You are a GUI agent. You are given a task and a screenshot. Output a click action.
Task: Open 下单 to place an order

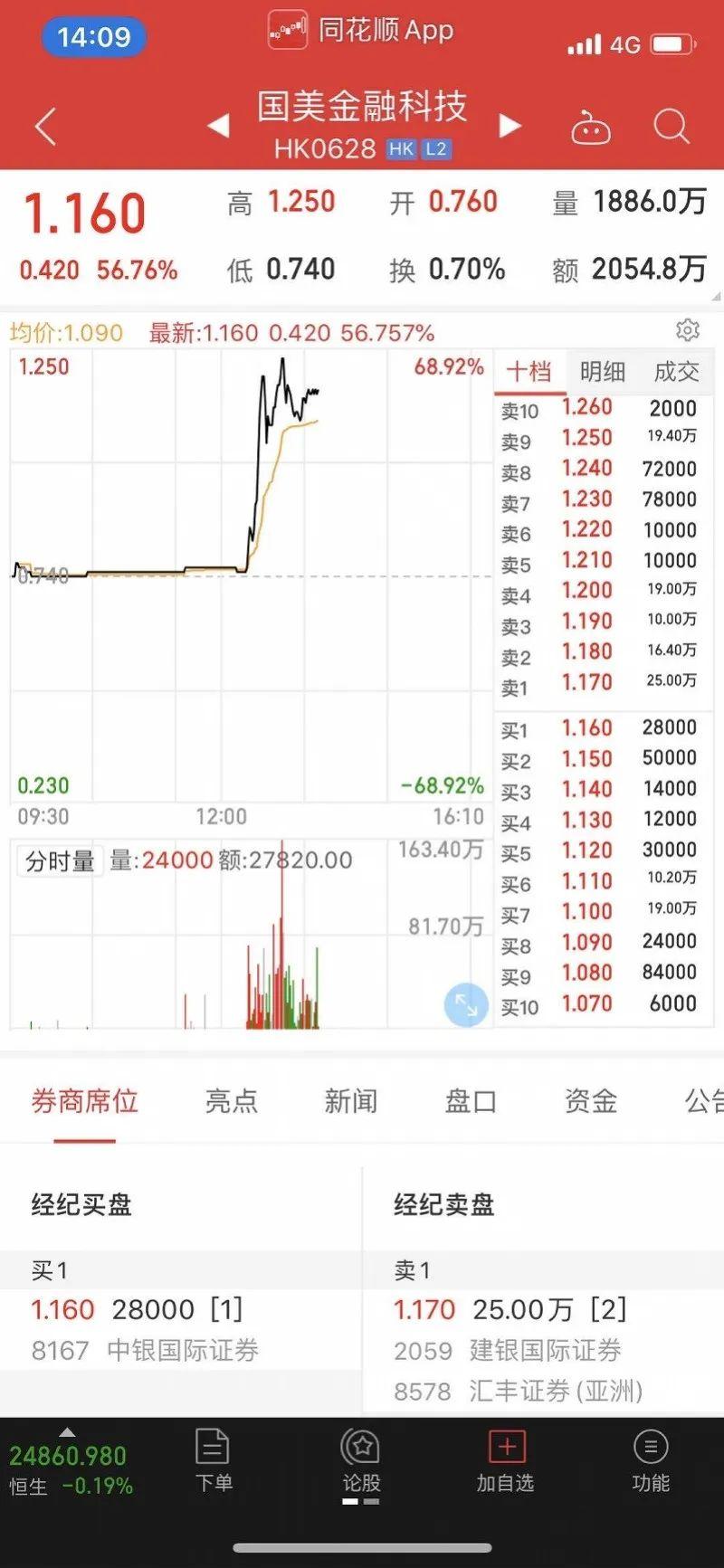point(214,1460)
